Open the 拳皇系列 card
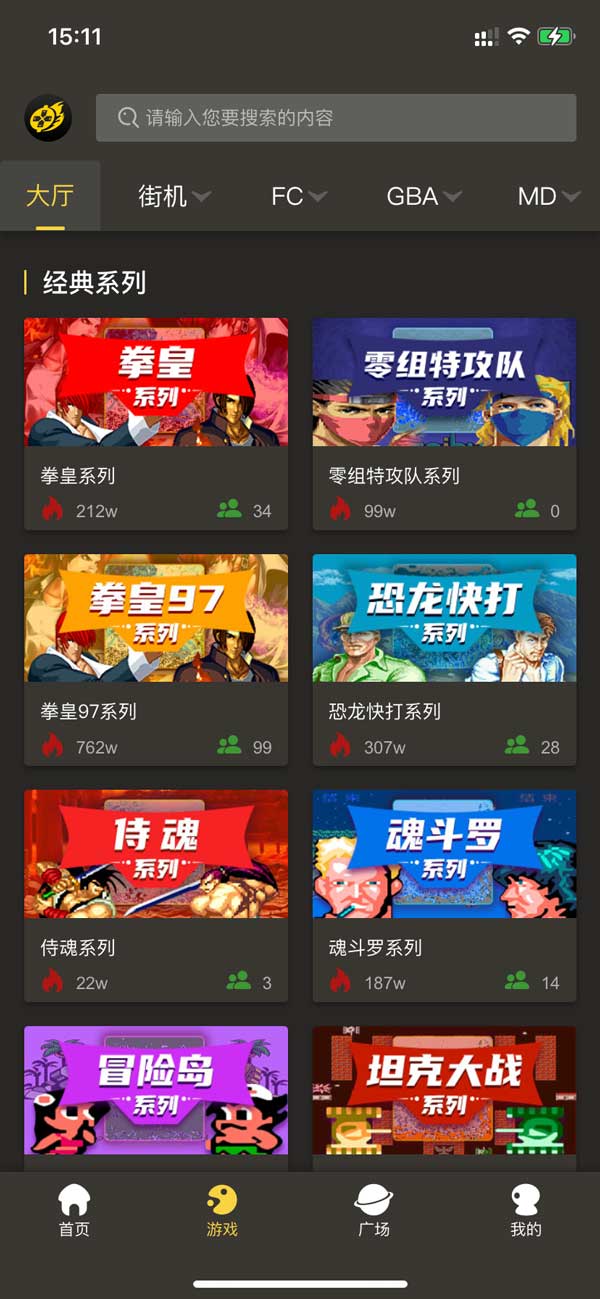The width and height of the screenshot is (600, 1299). 156,423
